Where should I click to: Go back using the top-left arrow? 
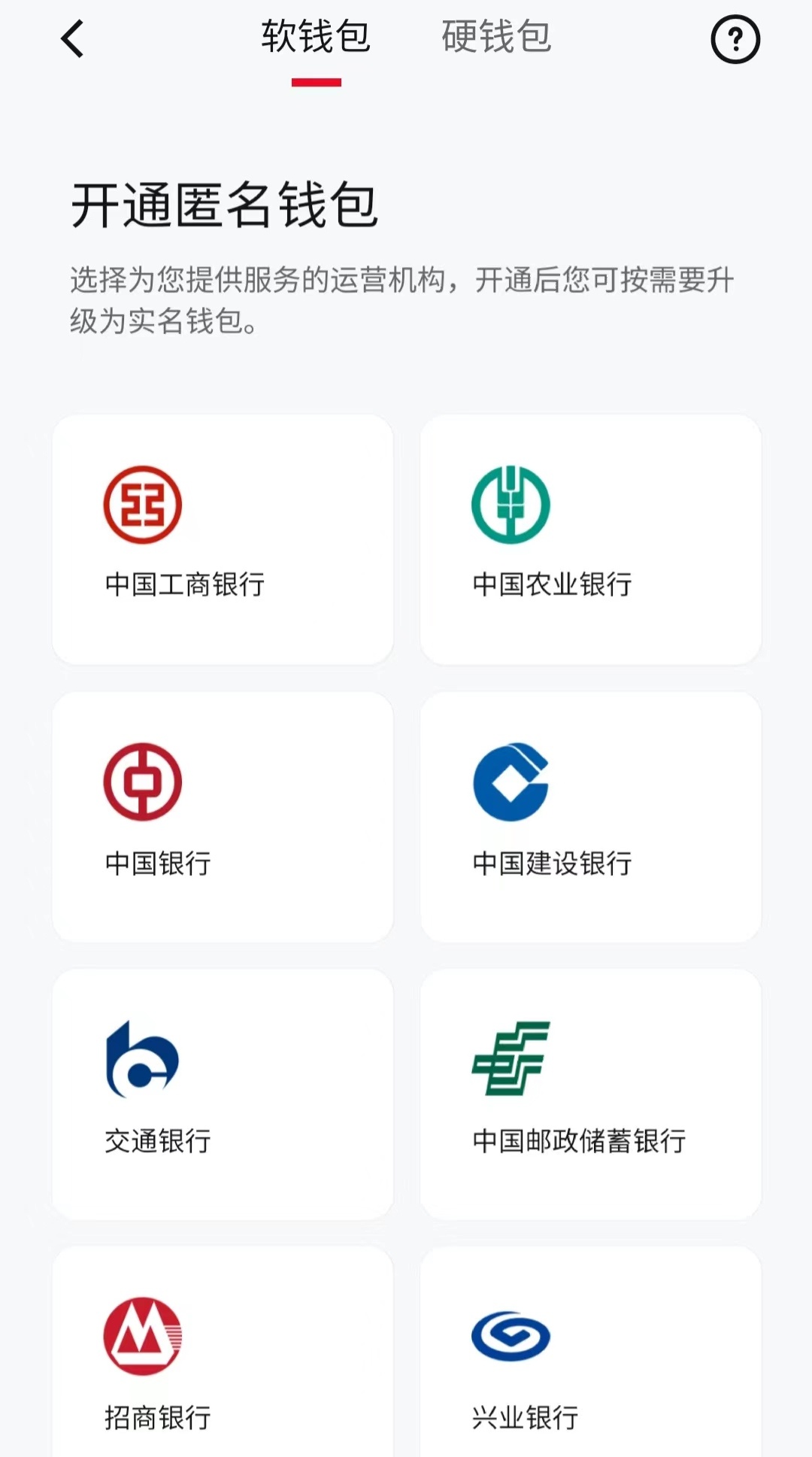[72, 39]
